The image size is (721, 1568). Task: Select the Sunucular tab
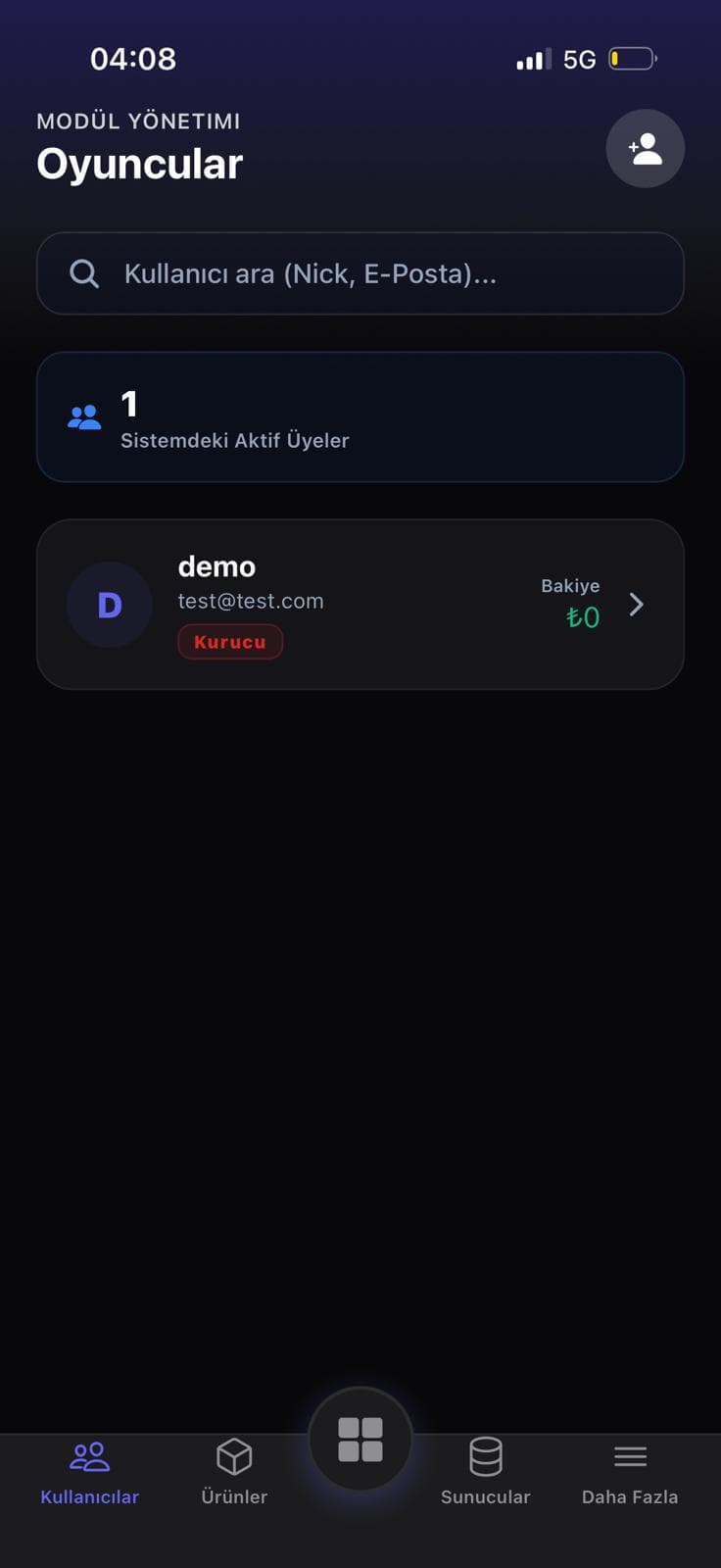tap(485, 1471)
